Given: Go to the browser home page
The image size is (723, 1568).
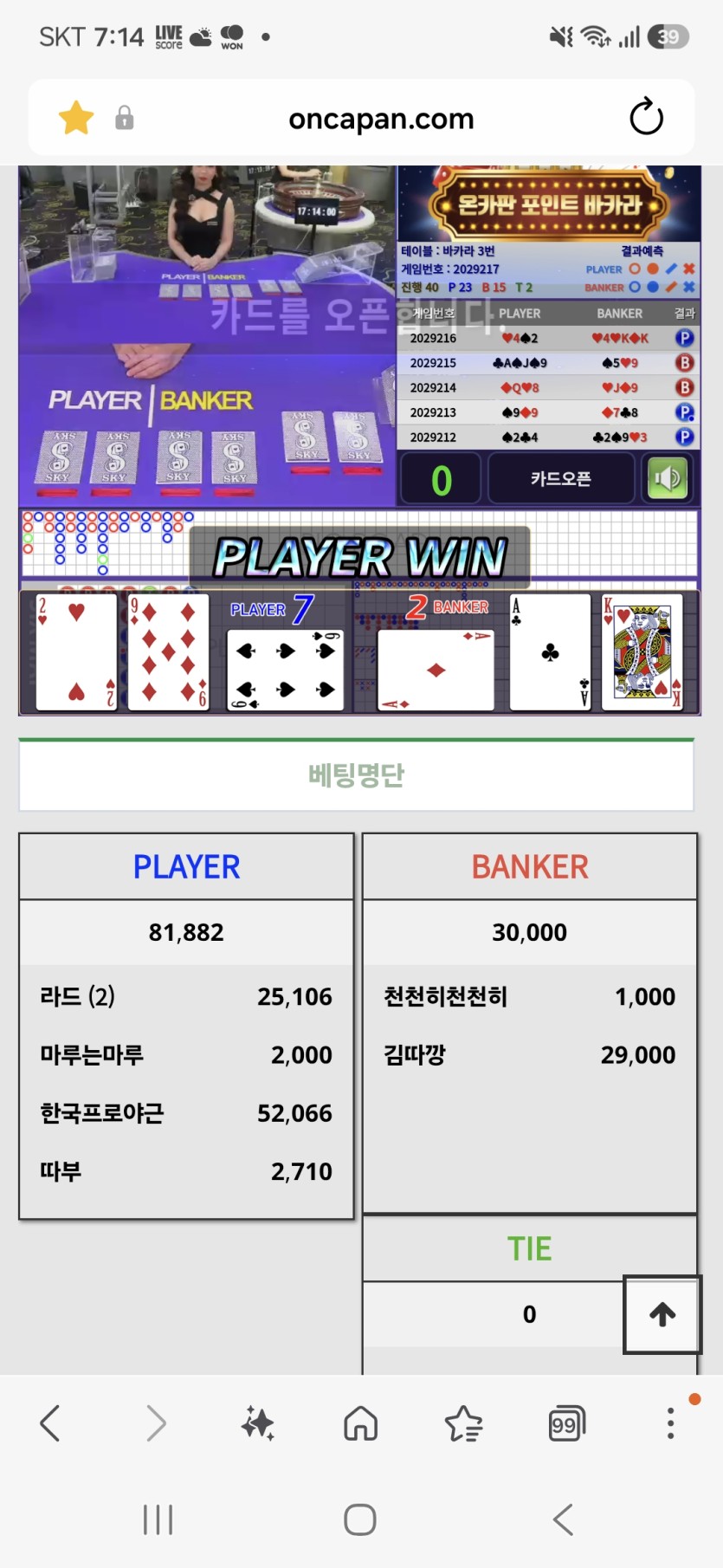Looking at the screenshot, I should click(x=361, y=1423).
